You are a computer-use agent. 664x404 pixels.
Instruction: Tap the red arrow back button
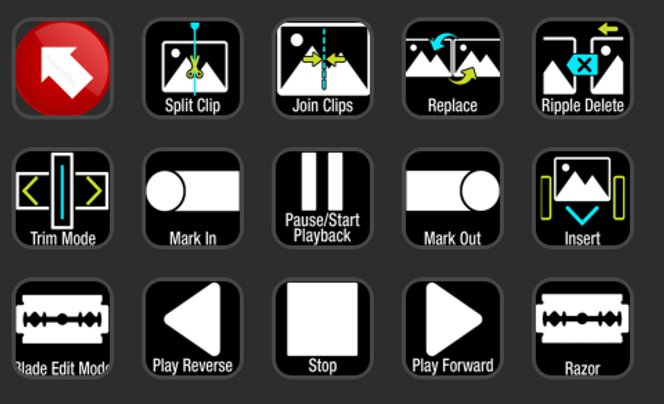click(x=62, y=68)
